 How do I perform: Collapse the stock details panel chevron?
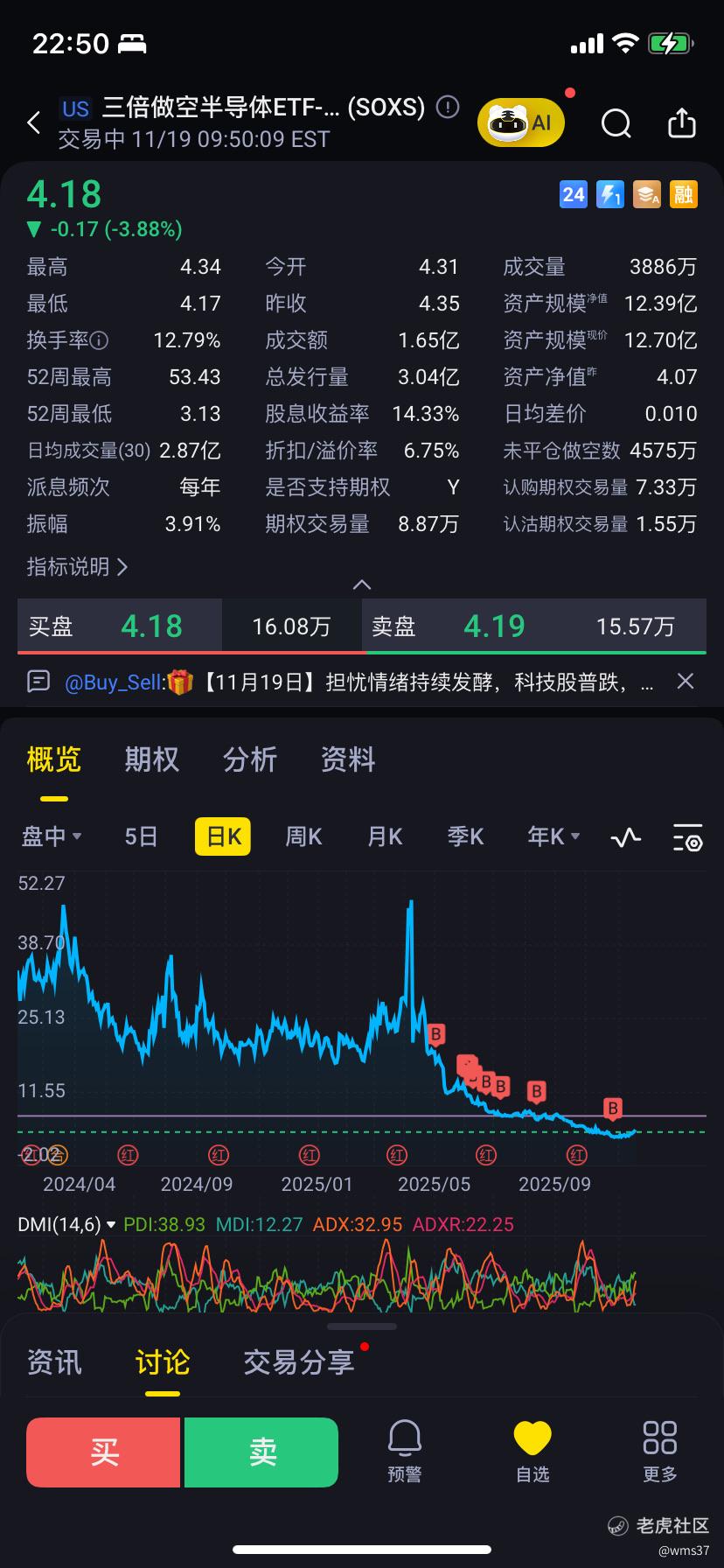(x=361, y=584)
